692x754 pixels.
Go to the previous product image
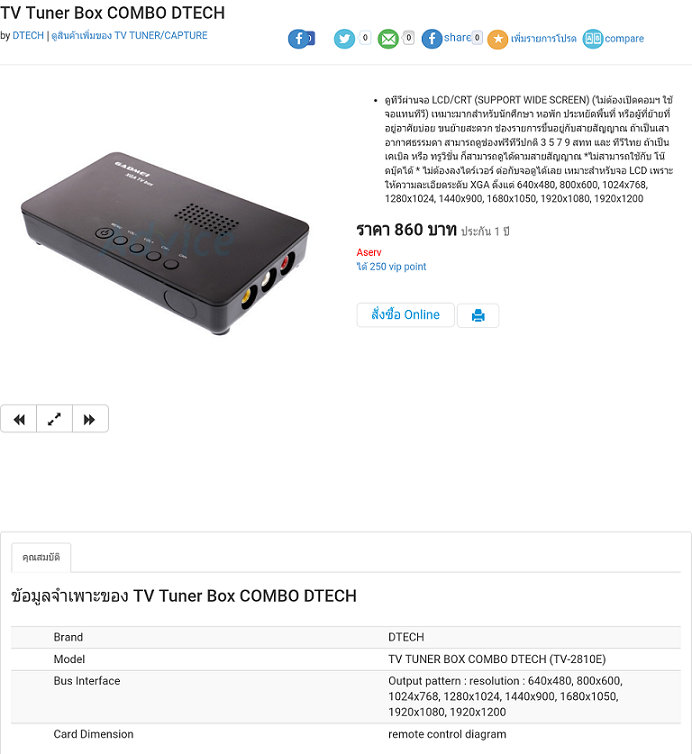(19, 419)
